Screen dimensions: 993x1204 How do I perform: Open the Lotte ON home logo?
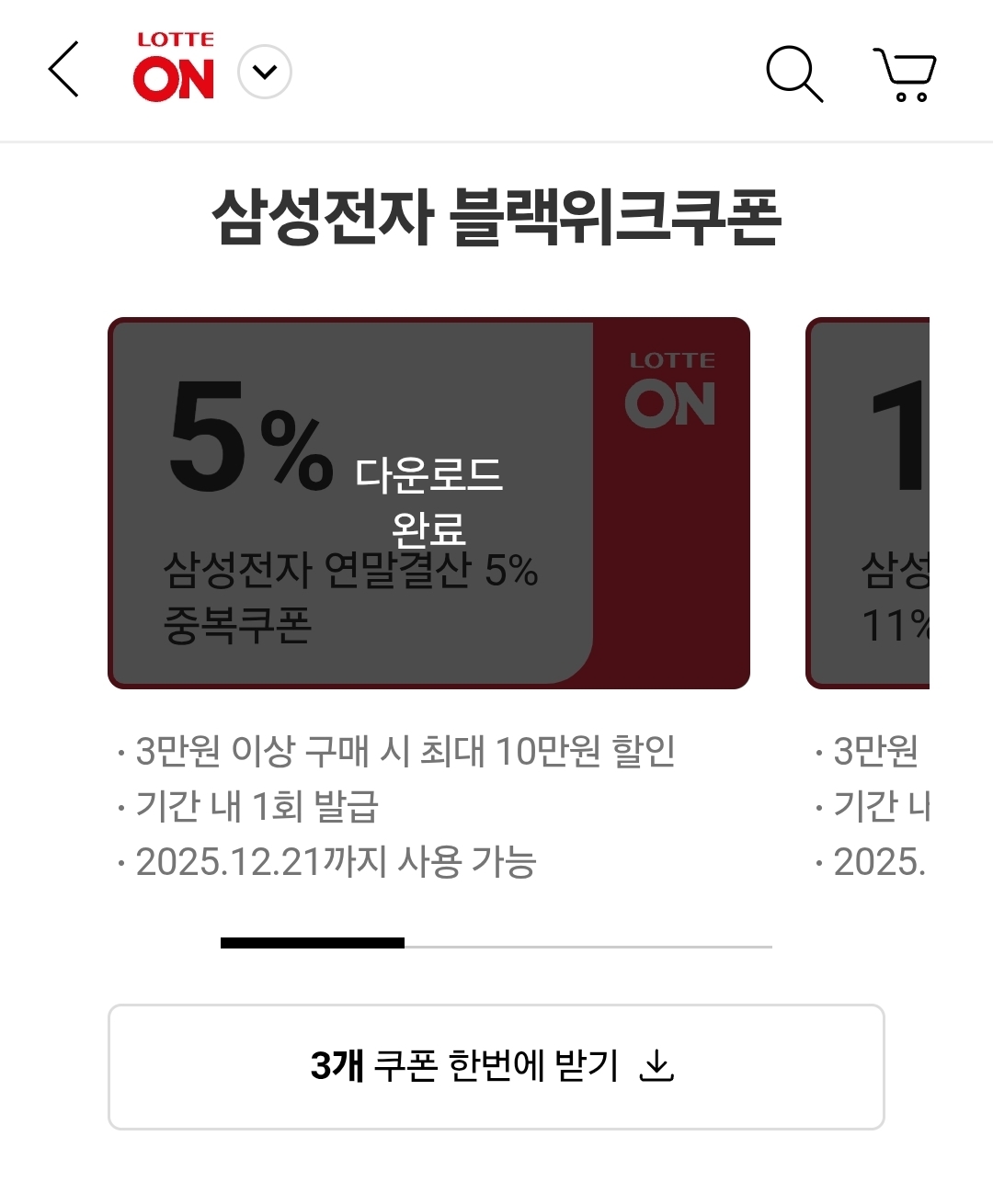175,68
